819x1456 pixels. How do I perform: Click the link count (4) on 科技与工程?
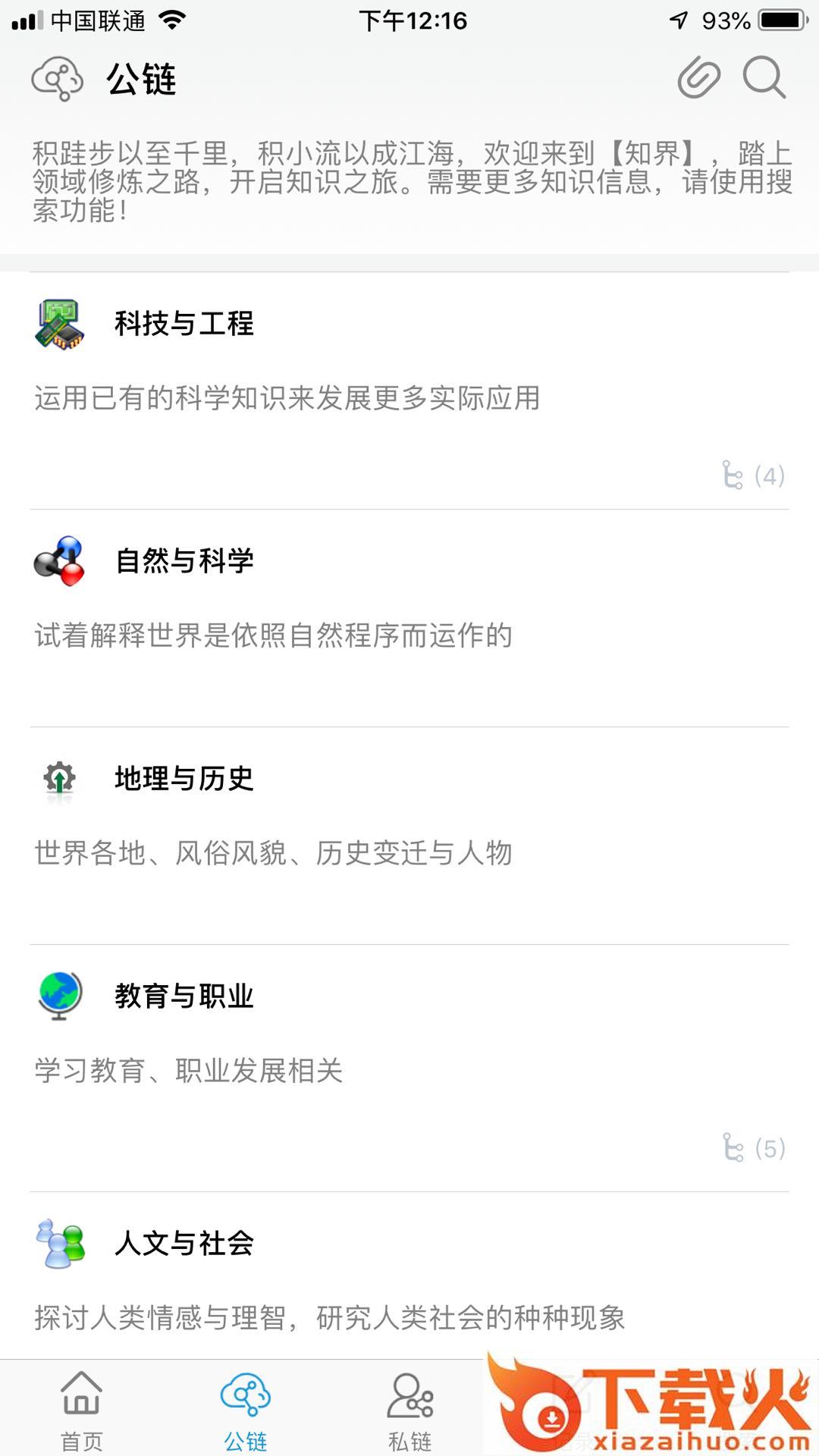tap(754, 475)
